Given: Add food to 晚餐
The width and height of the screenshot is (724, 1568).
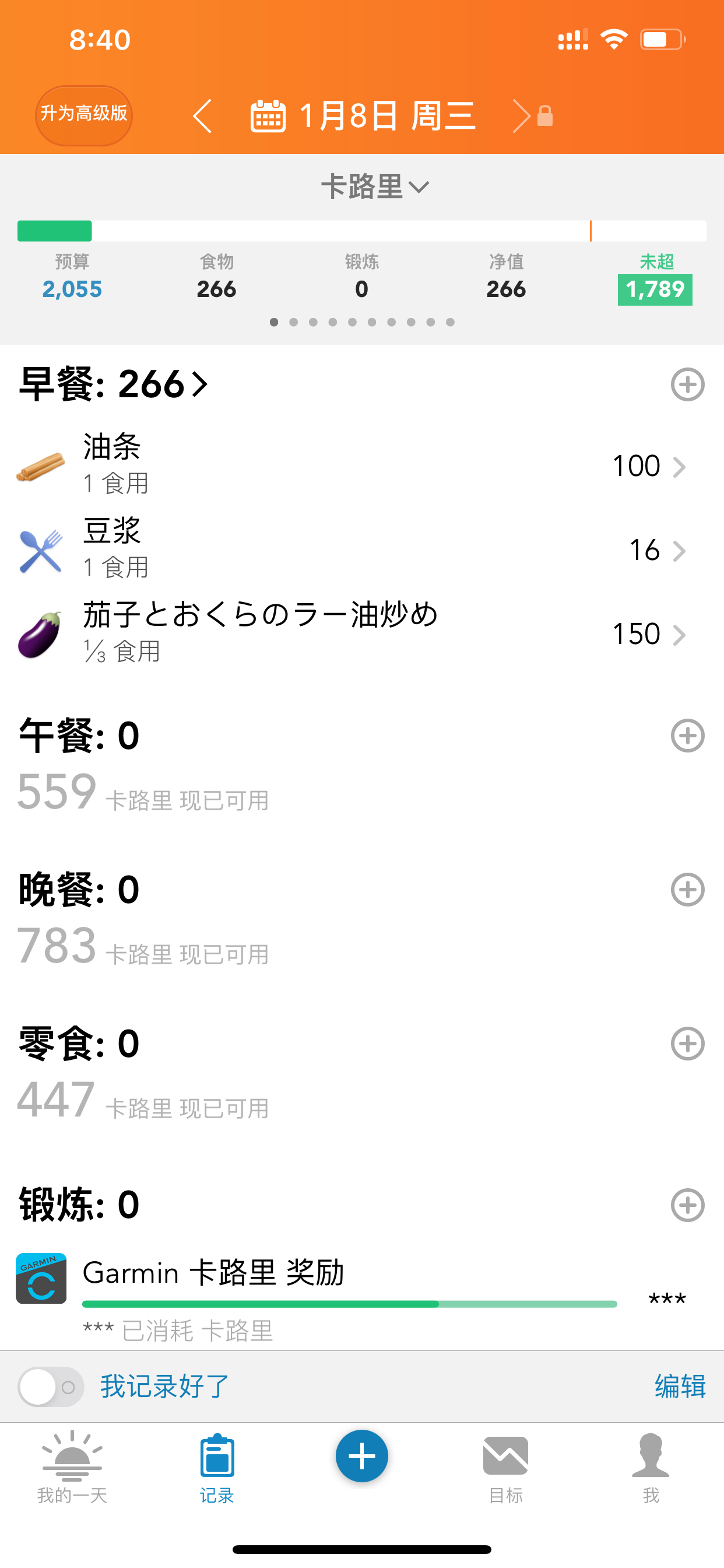Looking at the screenshot, I should click(x=687, y=890).
